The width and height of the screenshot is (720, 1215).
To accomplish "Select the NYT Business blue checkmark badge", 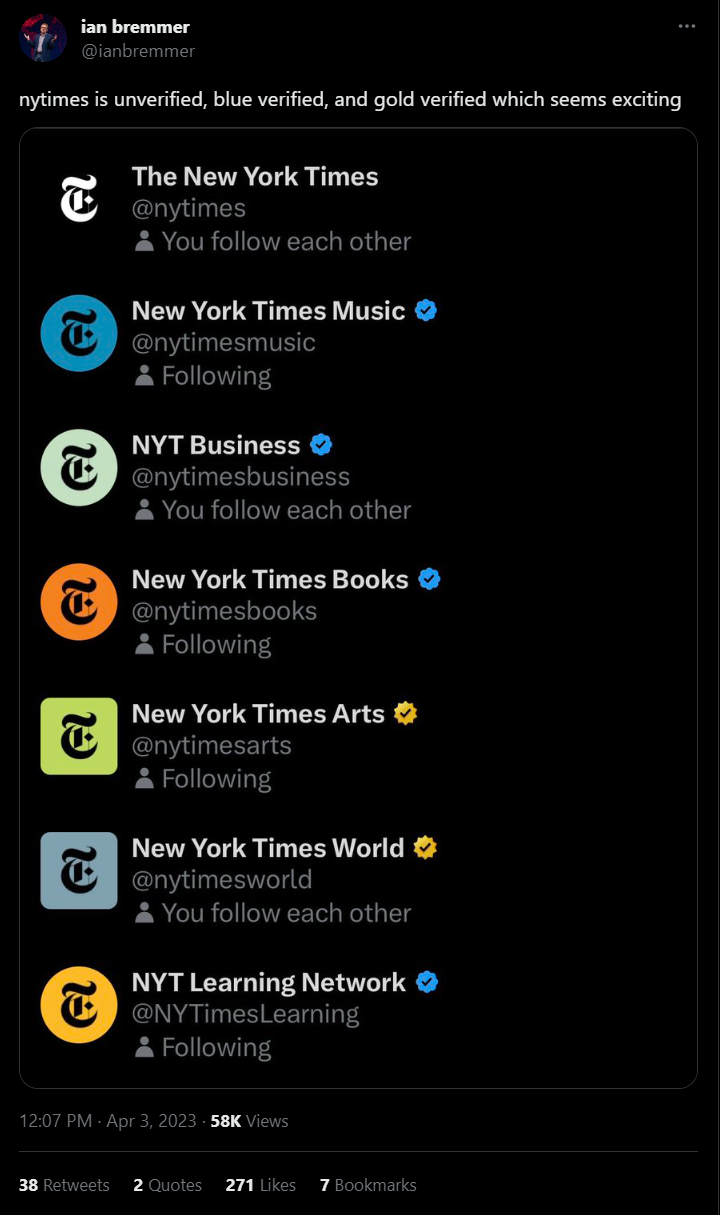I will pos(320,444).
